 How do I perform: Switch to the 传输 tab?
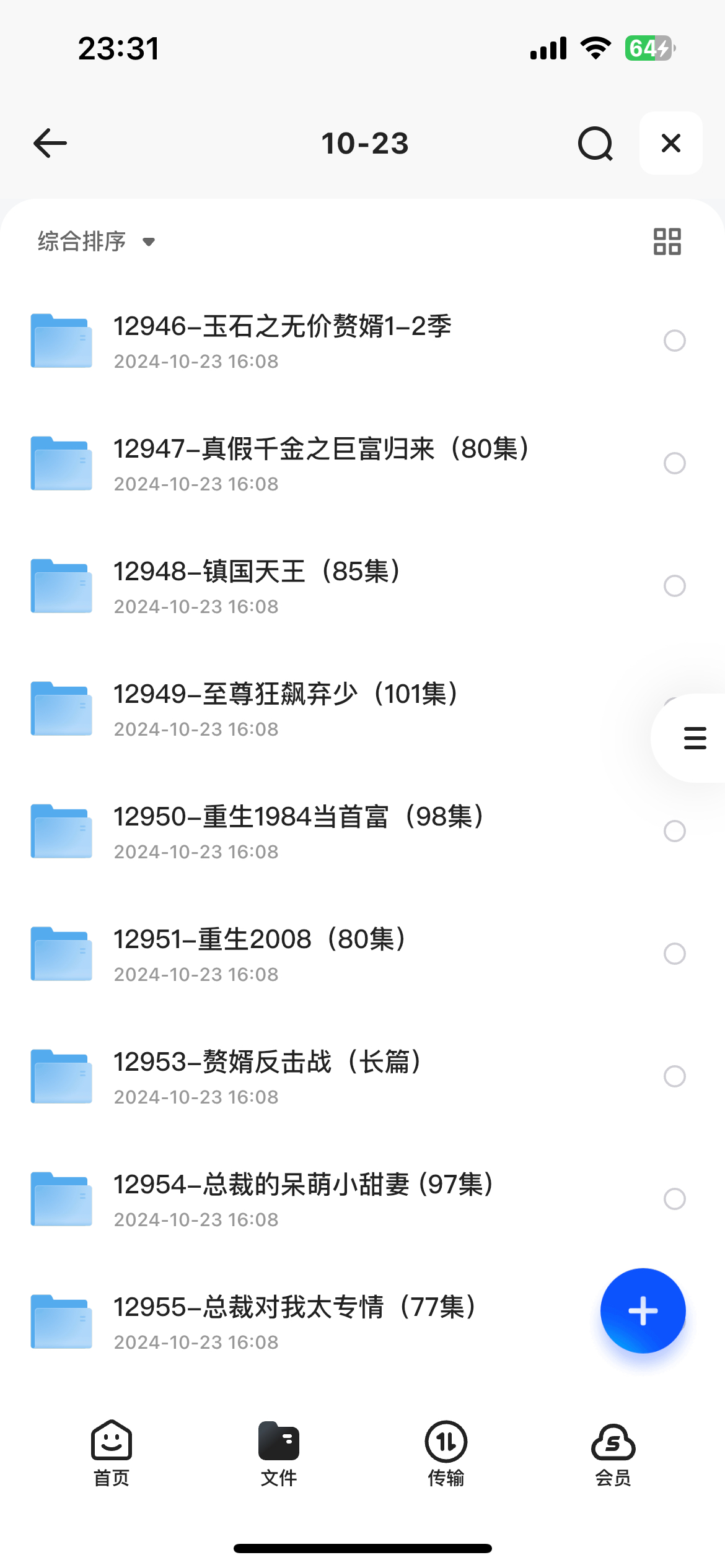tap(446, 1453)
